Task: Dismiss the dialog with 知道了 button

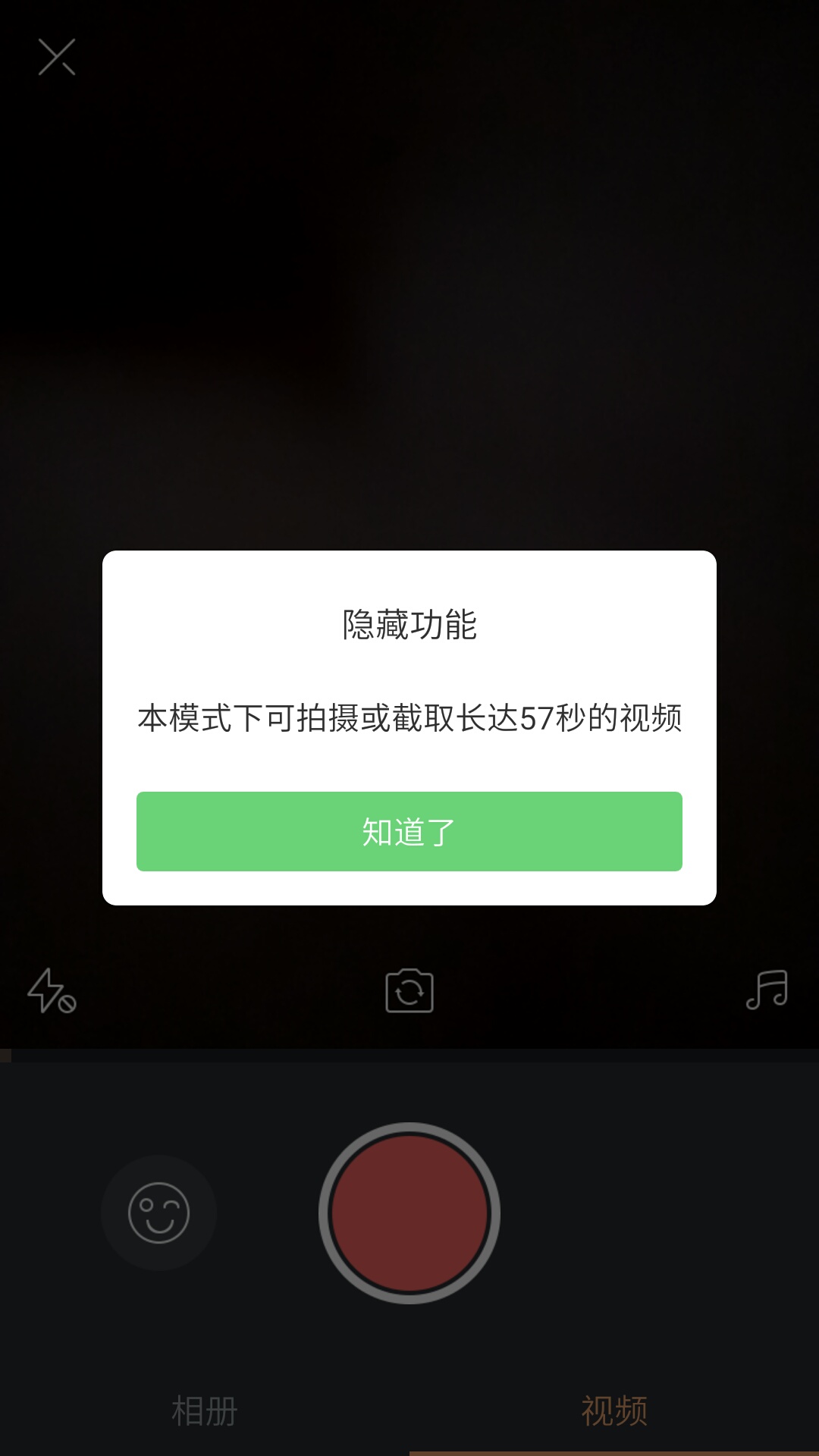Action: click(x=409, y=831)
